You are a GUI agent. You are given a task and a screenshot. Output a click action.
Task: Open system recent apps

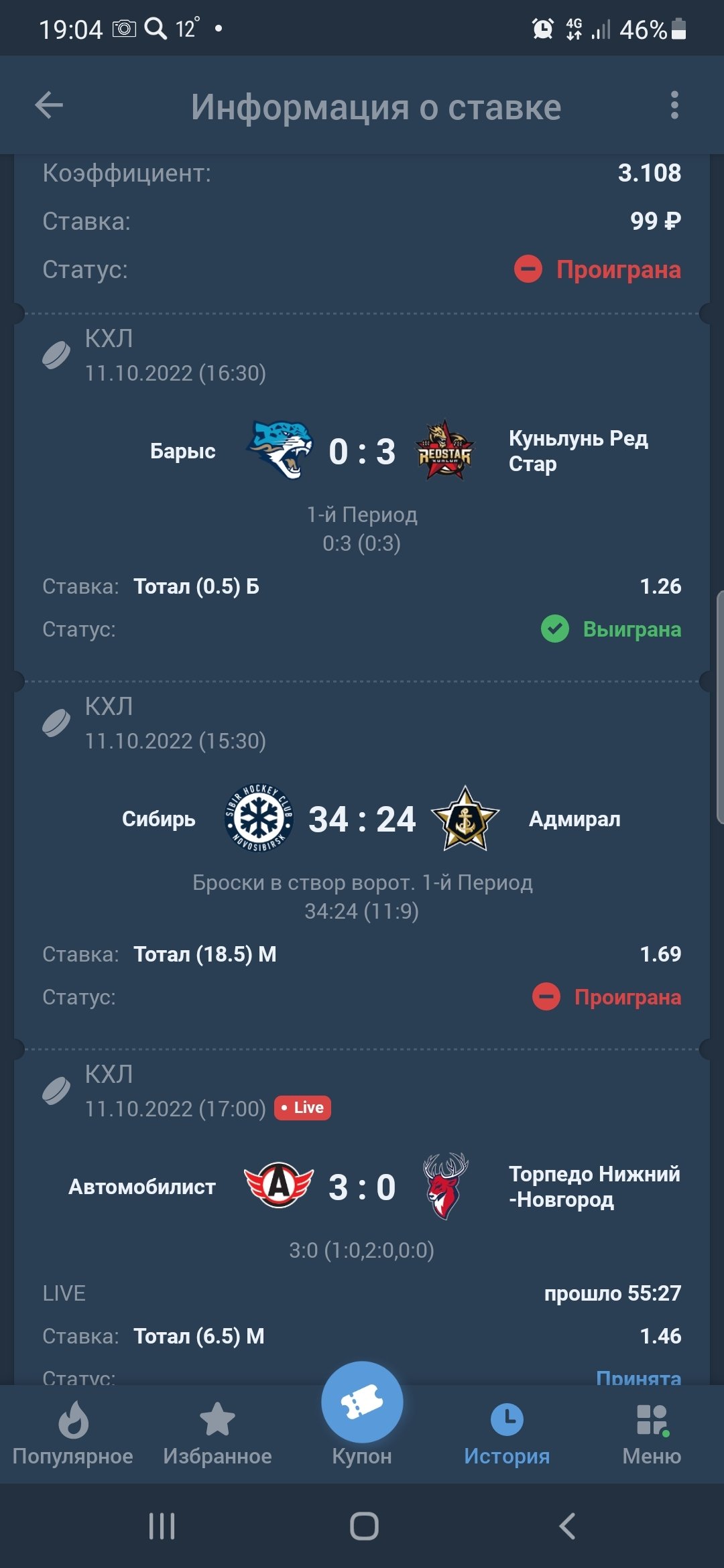[162, 1526]
